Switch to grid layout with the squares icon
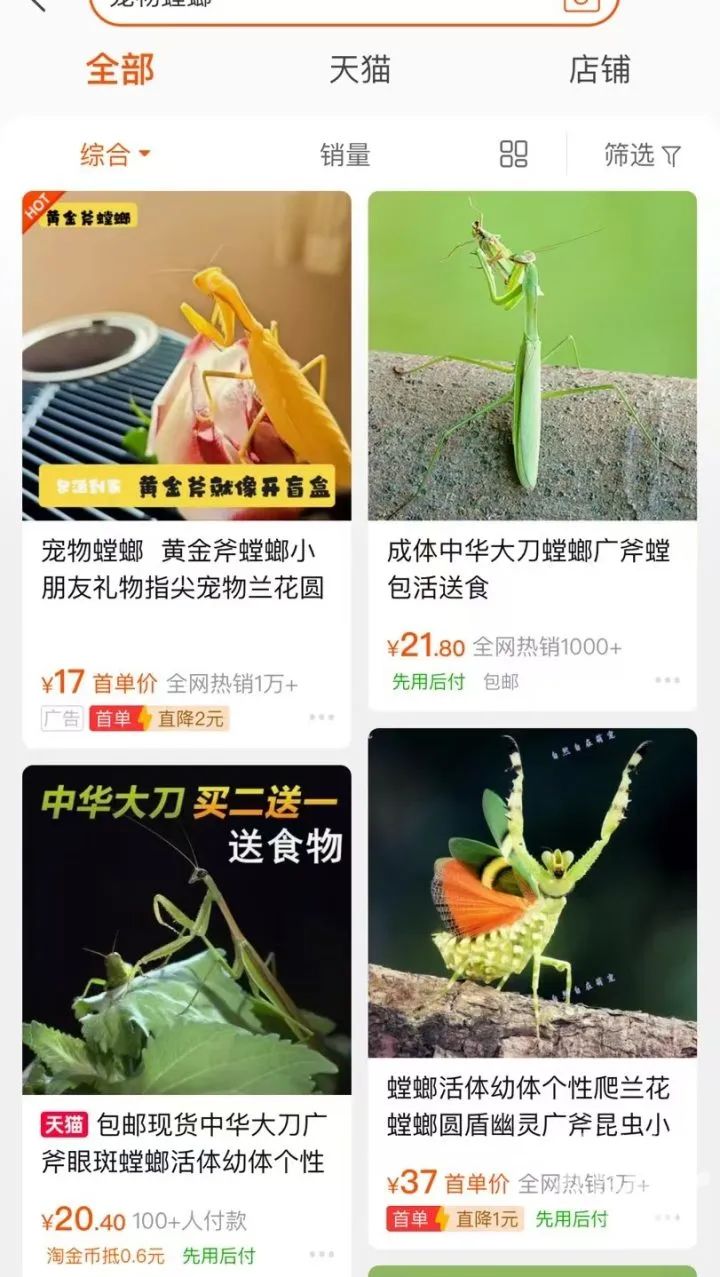Image resolution: width=720 pixels, height=1277 pixels. 513,155
